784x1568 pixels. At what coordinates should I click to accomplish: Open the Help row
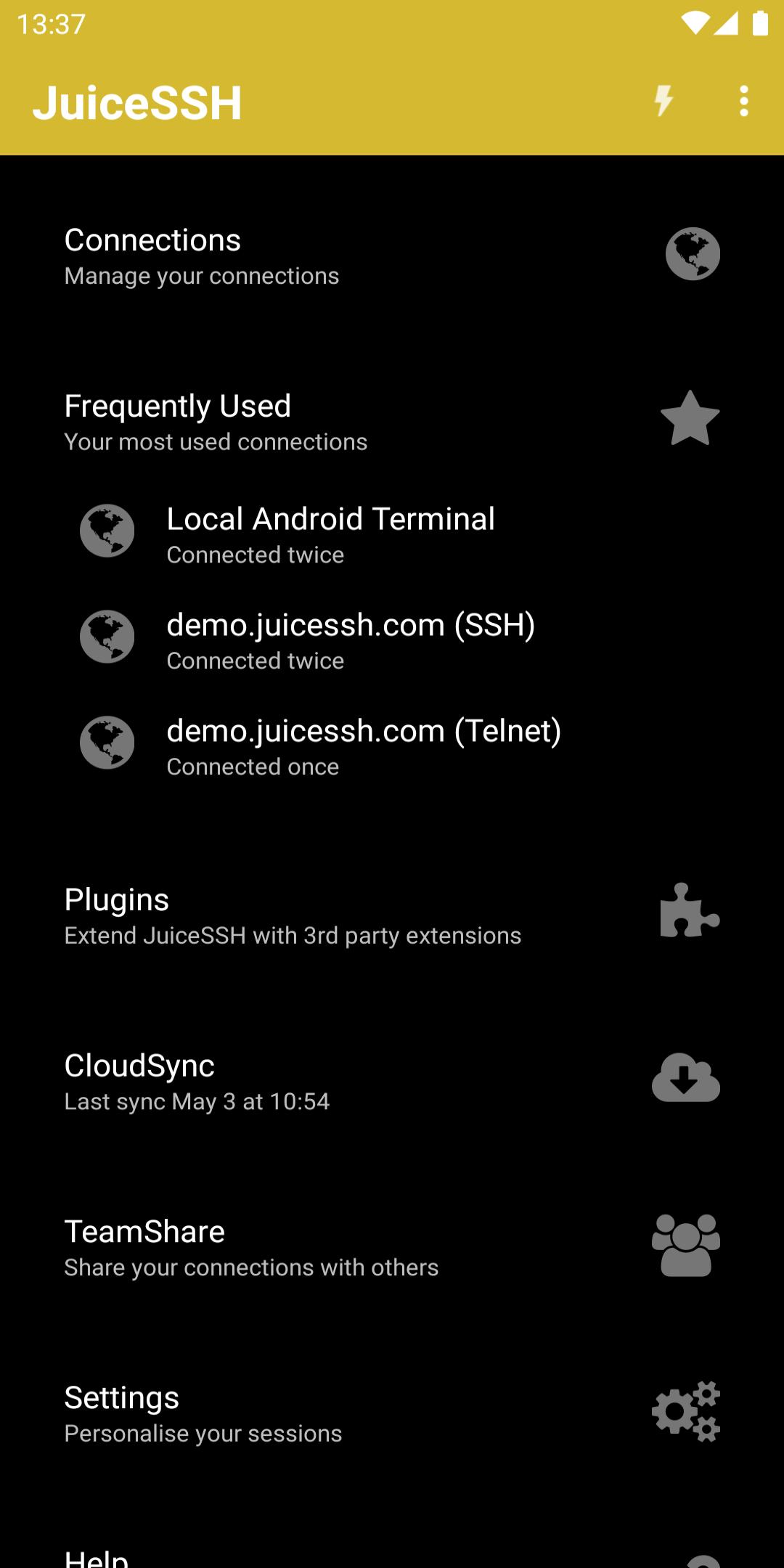tap(392, 1557)
